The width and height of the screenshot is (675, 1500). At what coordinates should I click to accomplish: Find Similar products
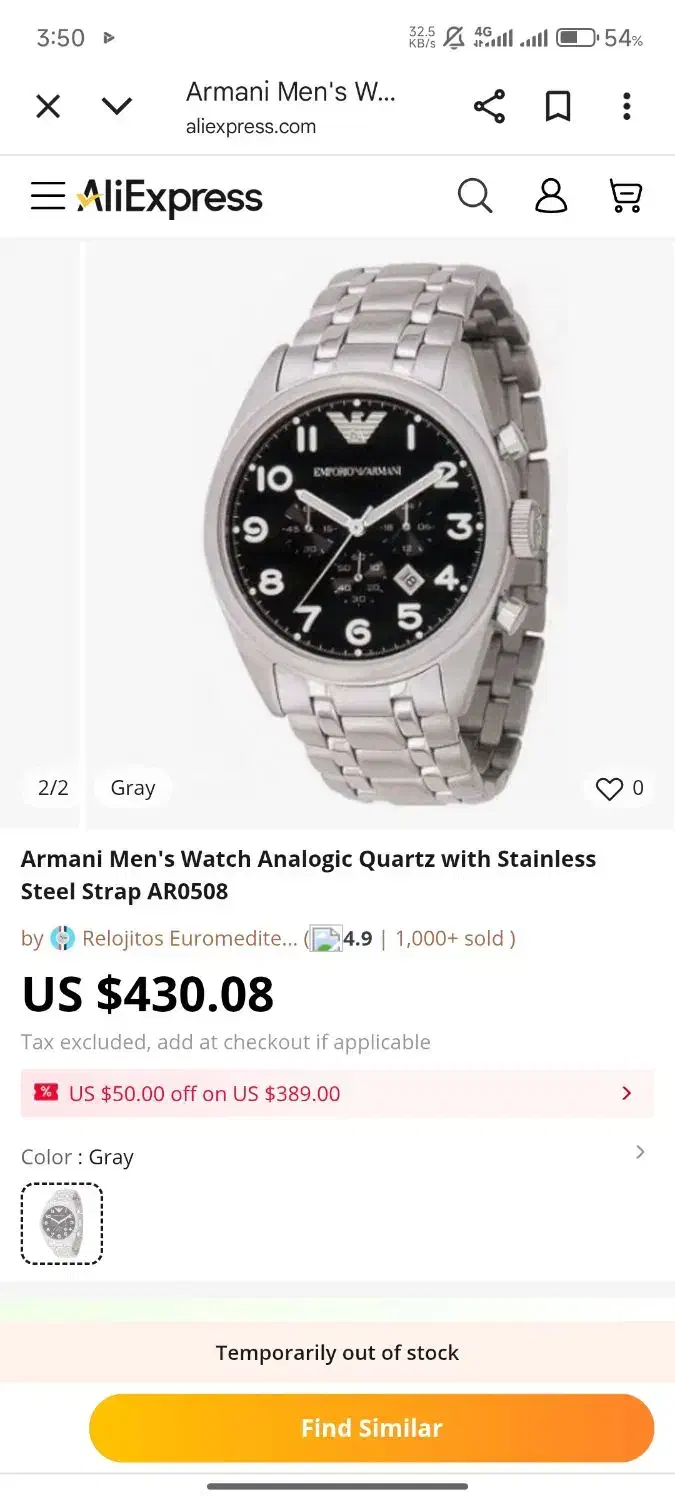tap(371, 1428)
